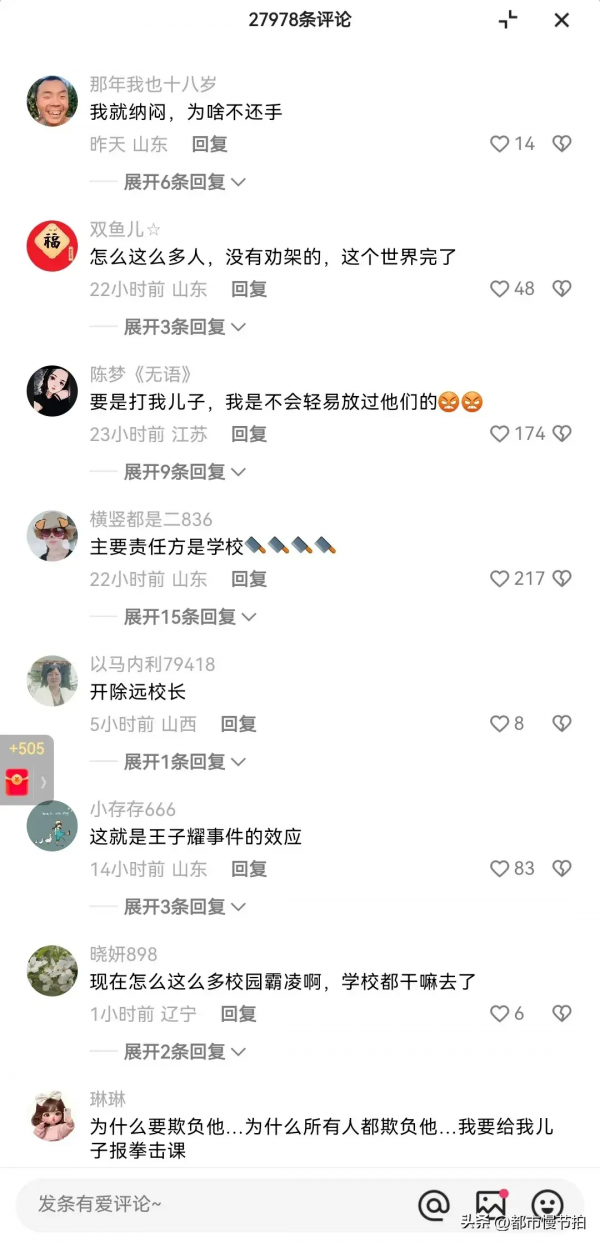Focus the 发条有爱评论 comment input
Viewport: 600px width, 1243px height.
pyautogui.click(x=200, y=1204)
